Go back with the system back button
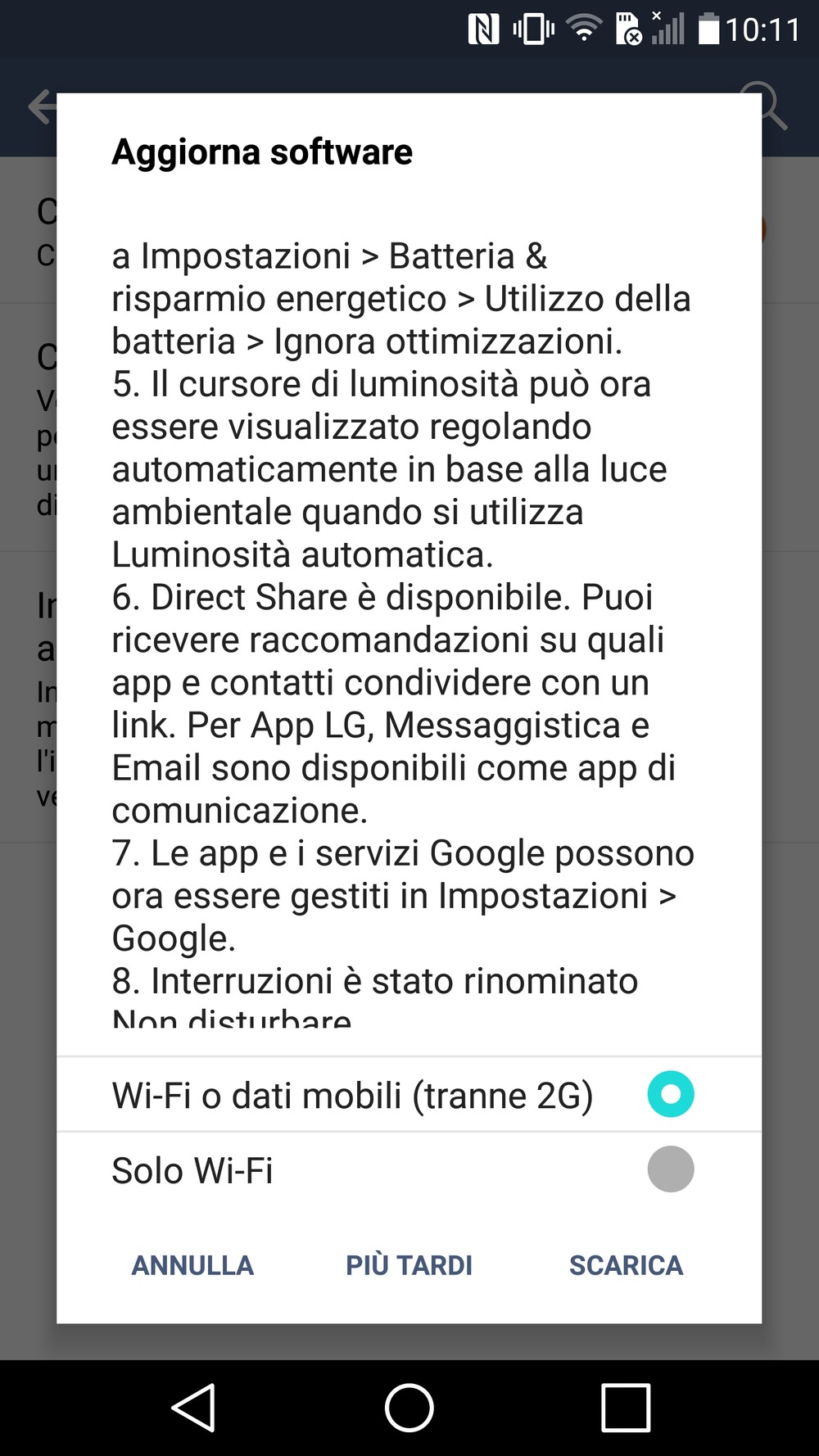 (x=193, y=1408)
